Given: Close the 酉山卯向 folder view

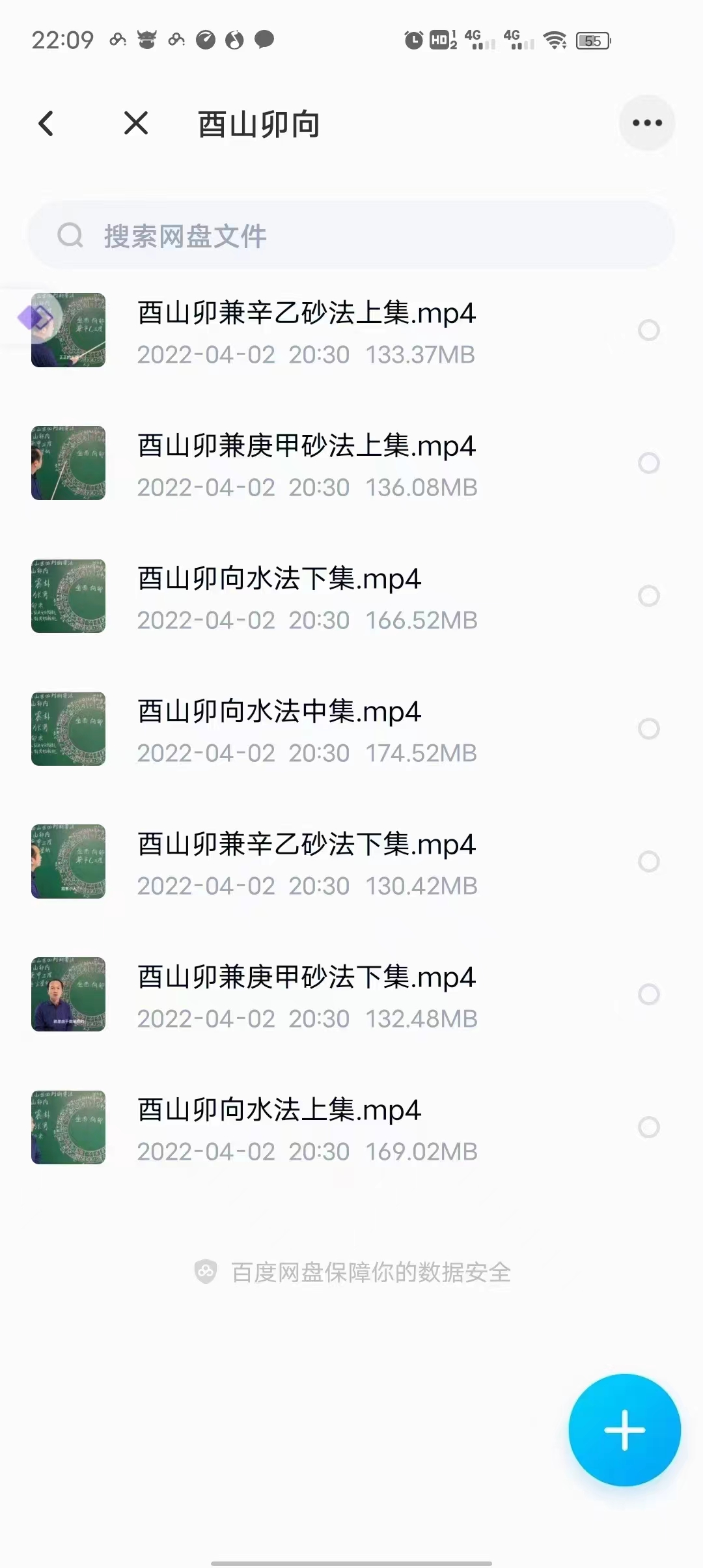Looking at the screenshot, I should click(x=135, y=122).
